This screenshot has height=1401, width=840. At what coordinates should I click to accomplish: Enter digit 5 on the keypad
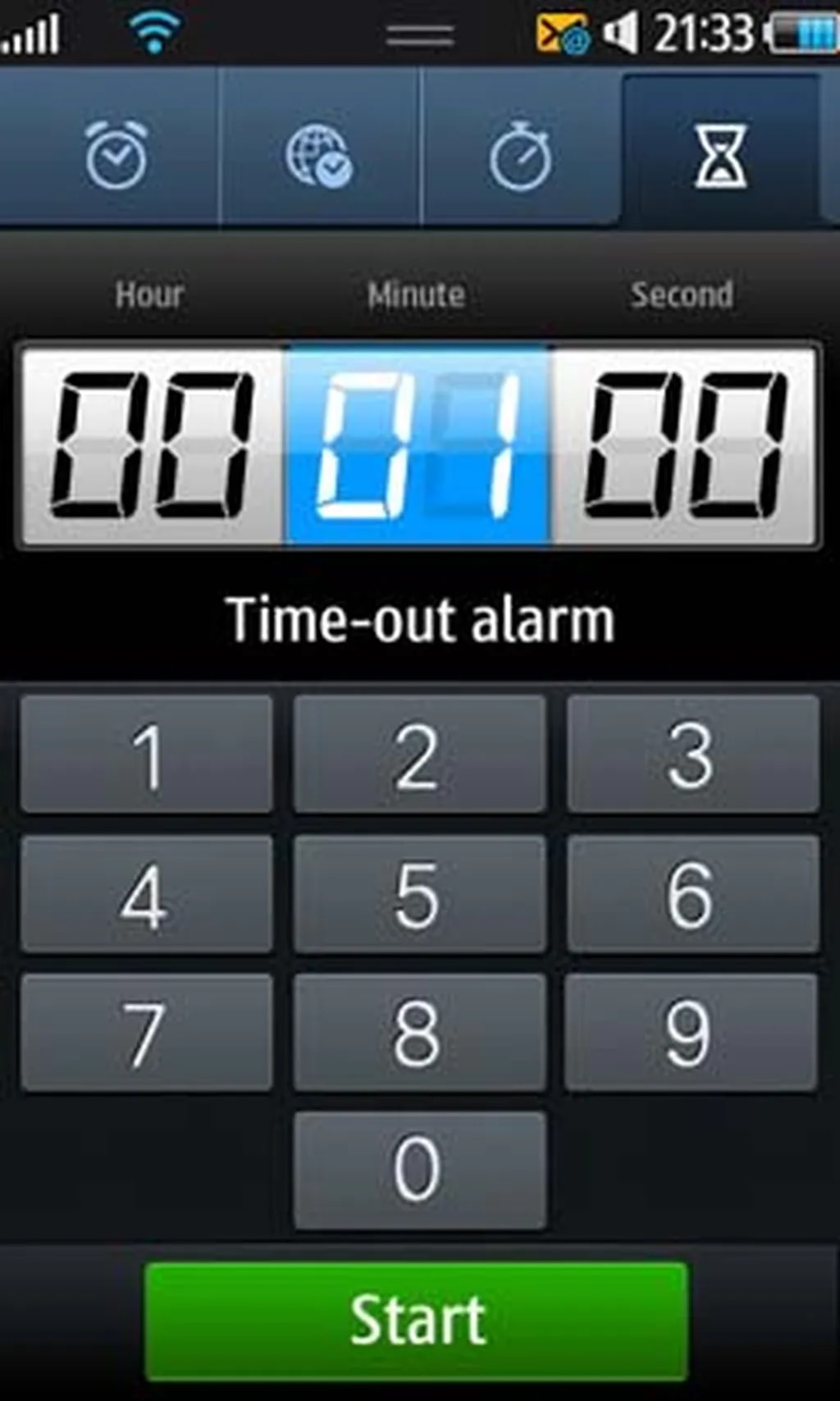click(x=419, y=894)
